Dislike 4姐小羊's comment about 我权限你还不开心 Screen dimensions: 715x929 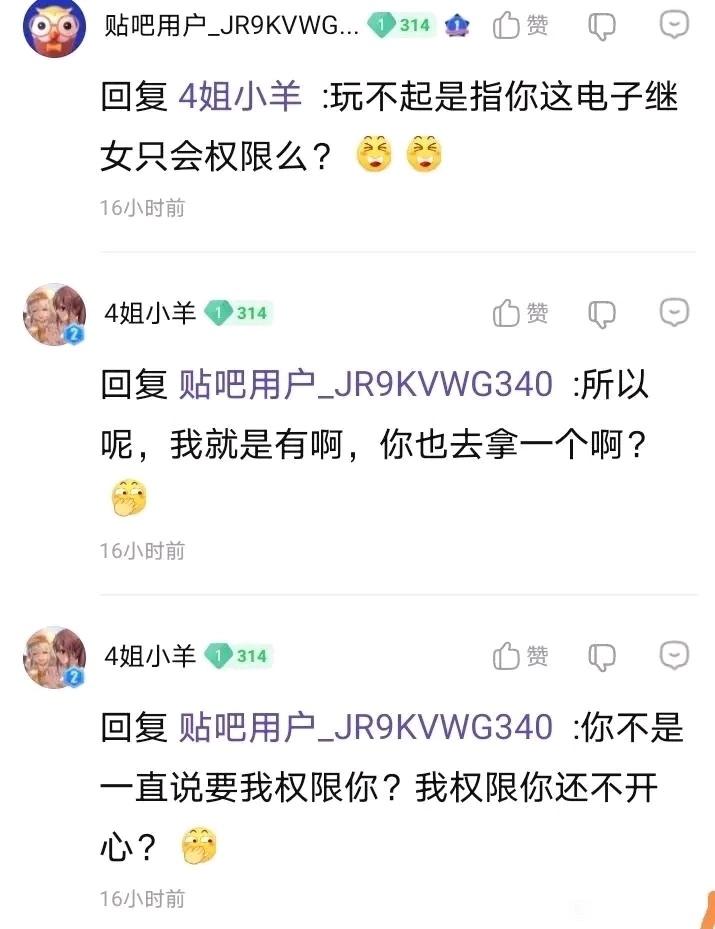tap(601, 656)
